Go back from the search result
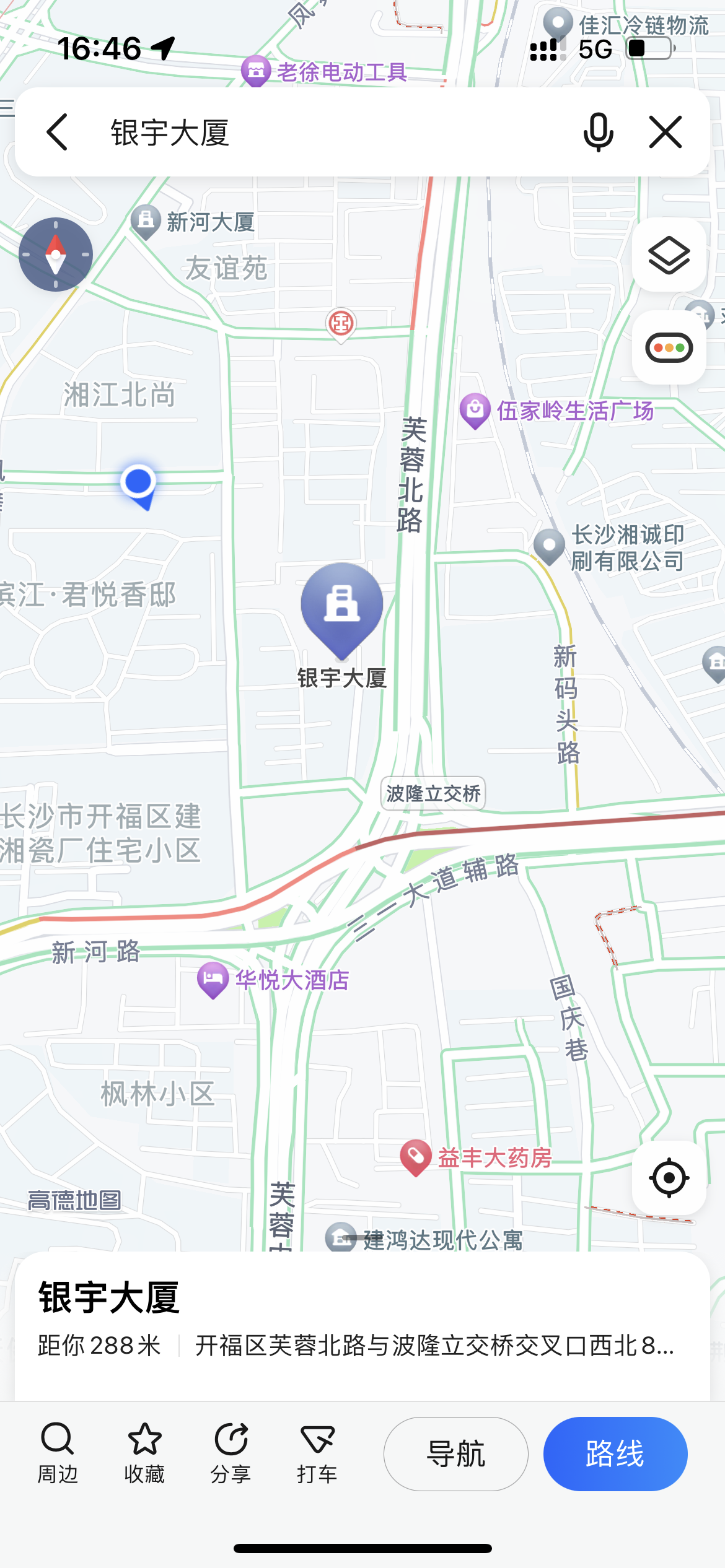725x1568 pixels. point(57,132)
